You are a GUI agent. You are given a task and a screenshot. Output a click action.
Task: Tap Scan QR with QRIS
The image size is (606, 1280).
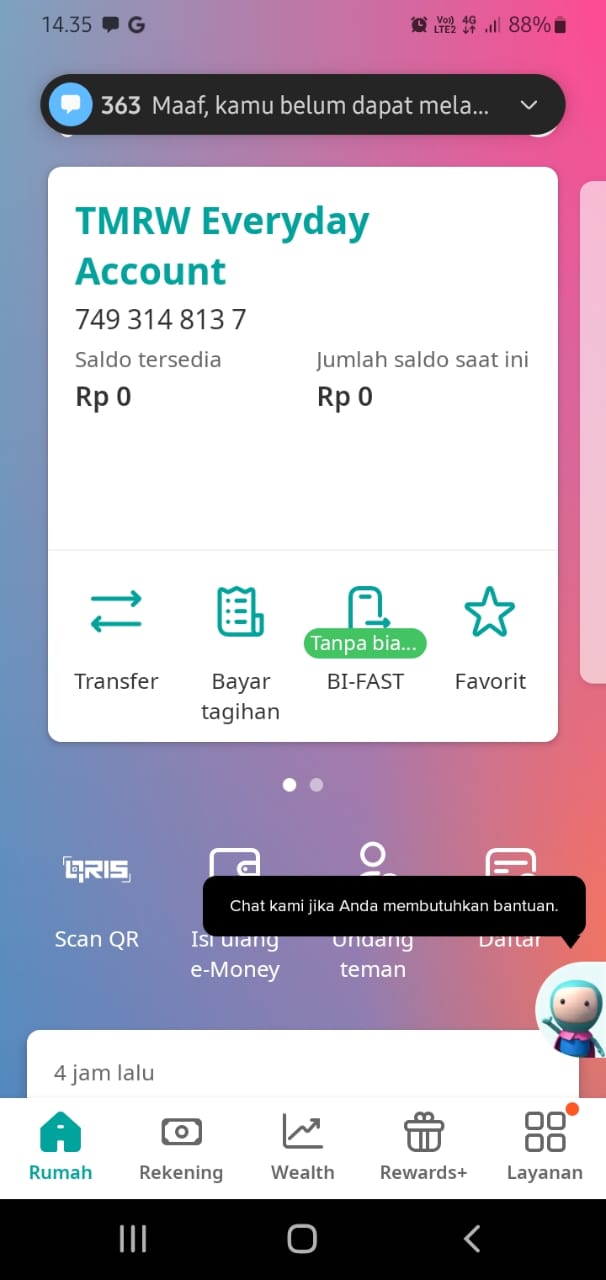click(97, 897)
